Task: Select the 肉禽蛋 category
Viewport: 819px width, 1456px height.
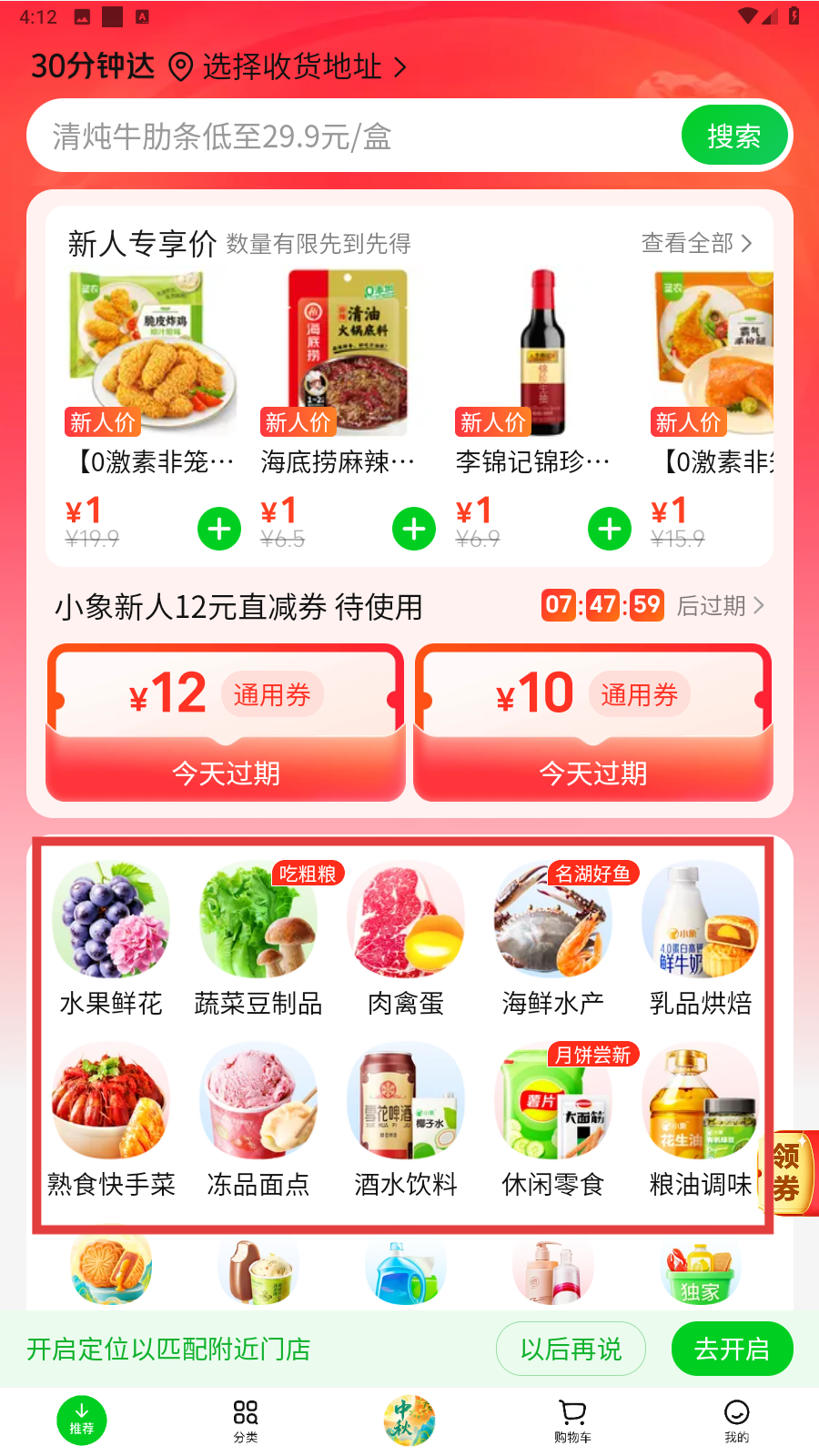Action: pyautogui.click(x=406, y=939)
